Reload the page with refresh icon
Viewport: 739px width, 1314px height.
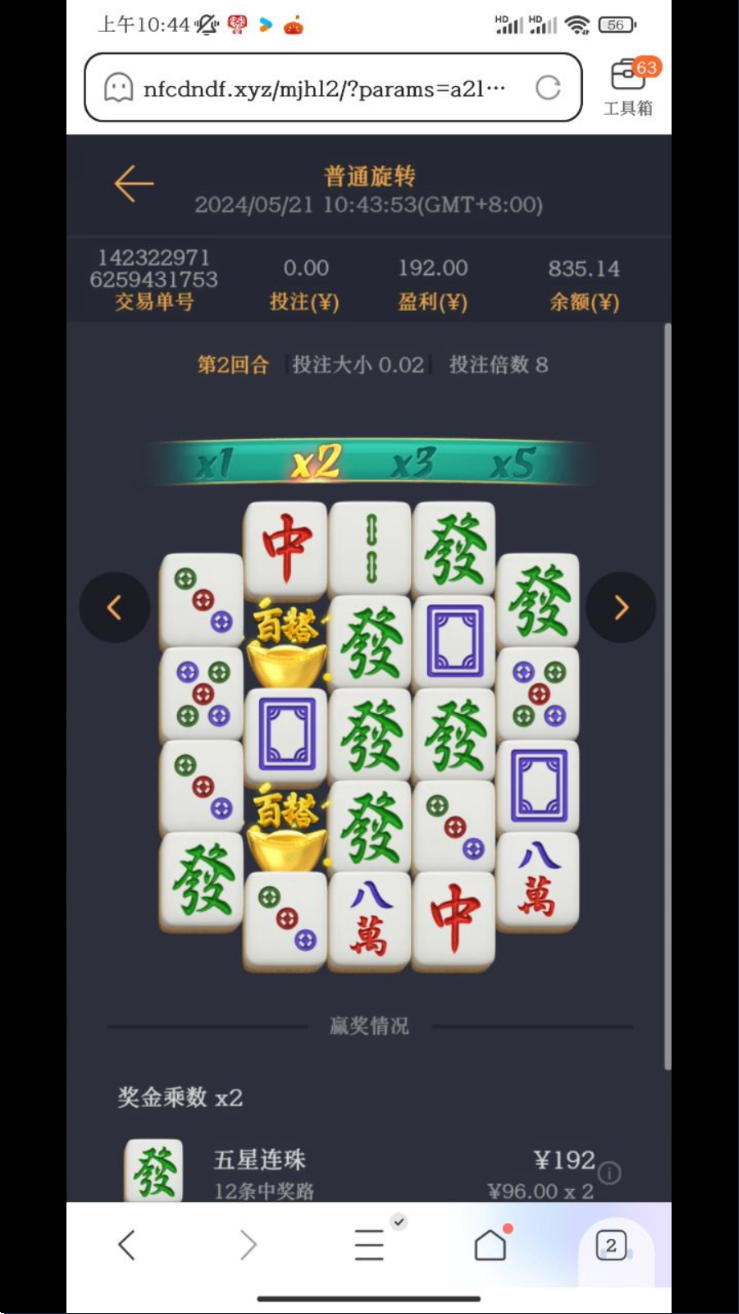[548, 88]
